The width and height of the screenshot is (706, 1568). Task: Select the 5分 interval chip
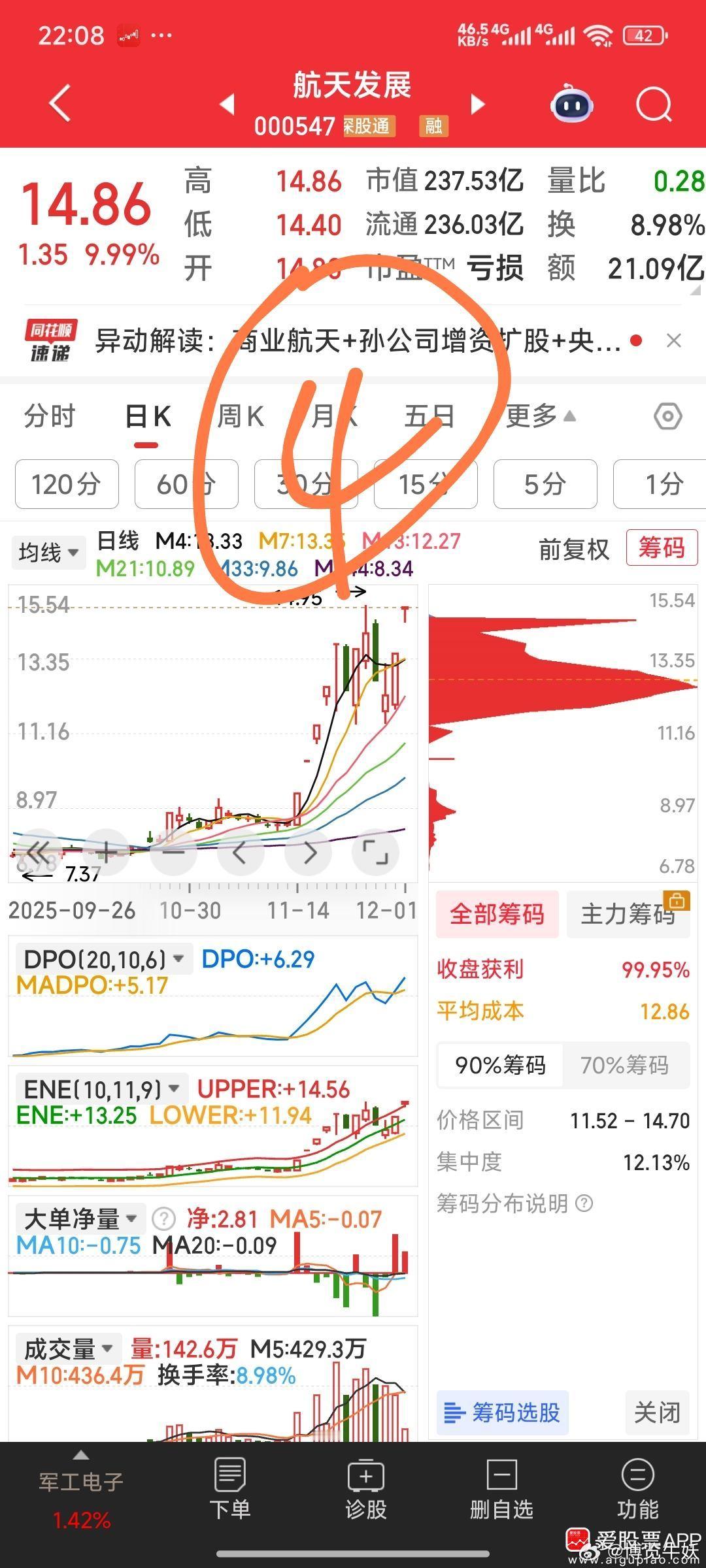point(545,484)
